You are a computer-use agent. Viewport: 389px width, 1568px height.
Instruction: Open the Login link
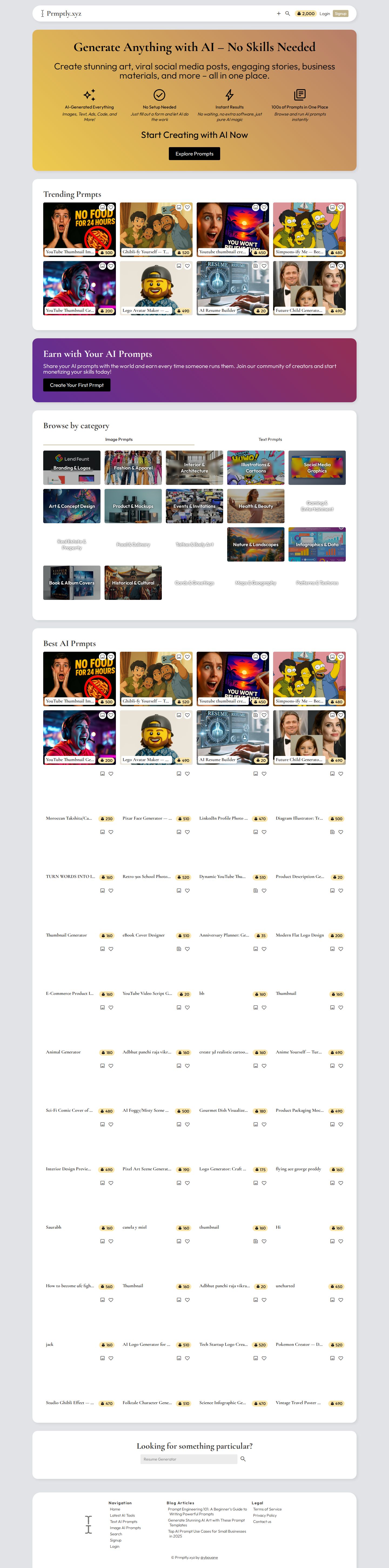pos(324,13)
